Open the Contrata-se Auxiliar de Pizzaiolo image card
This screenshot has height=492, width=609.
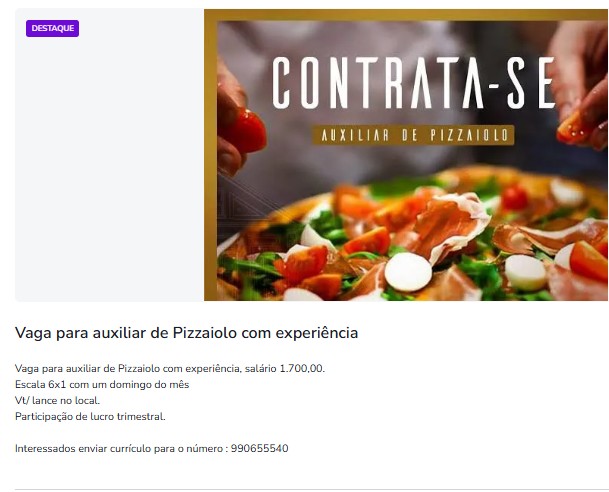click(405, 155)
